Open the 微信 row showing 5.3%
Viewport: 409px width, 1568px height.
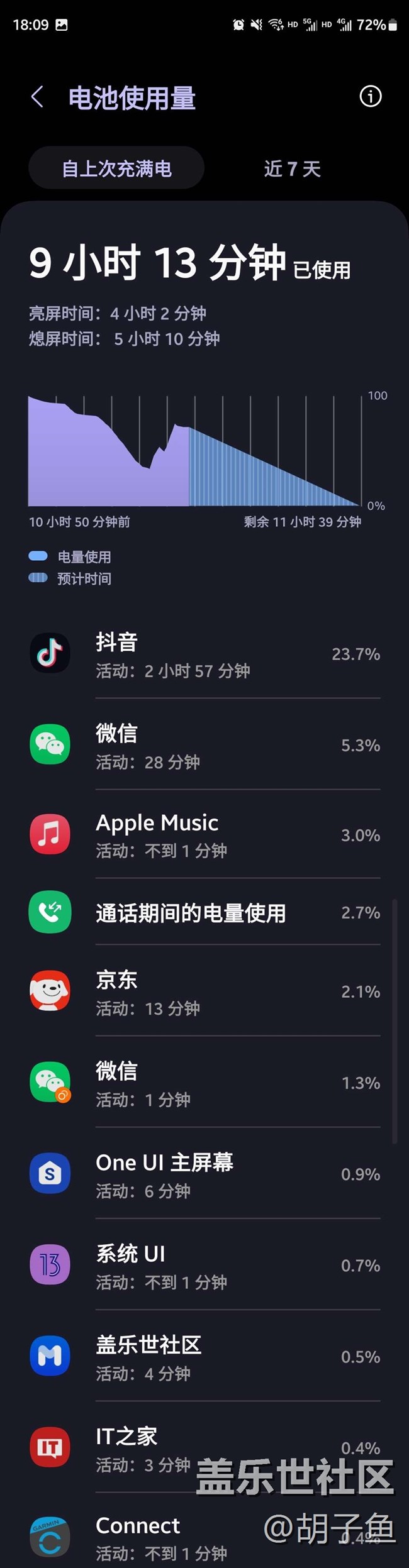pos(204,746)
